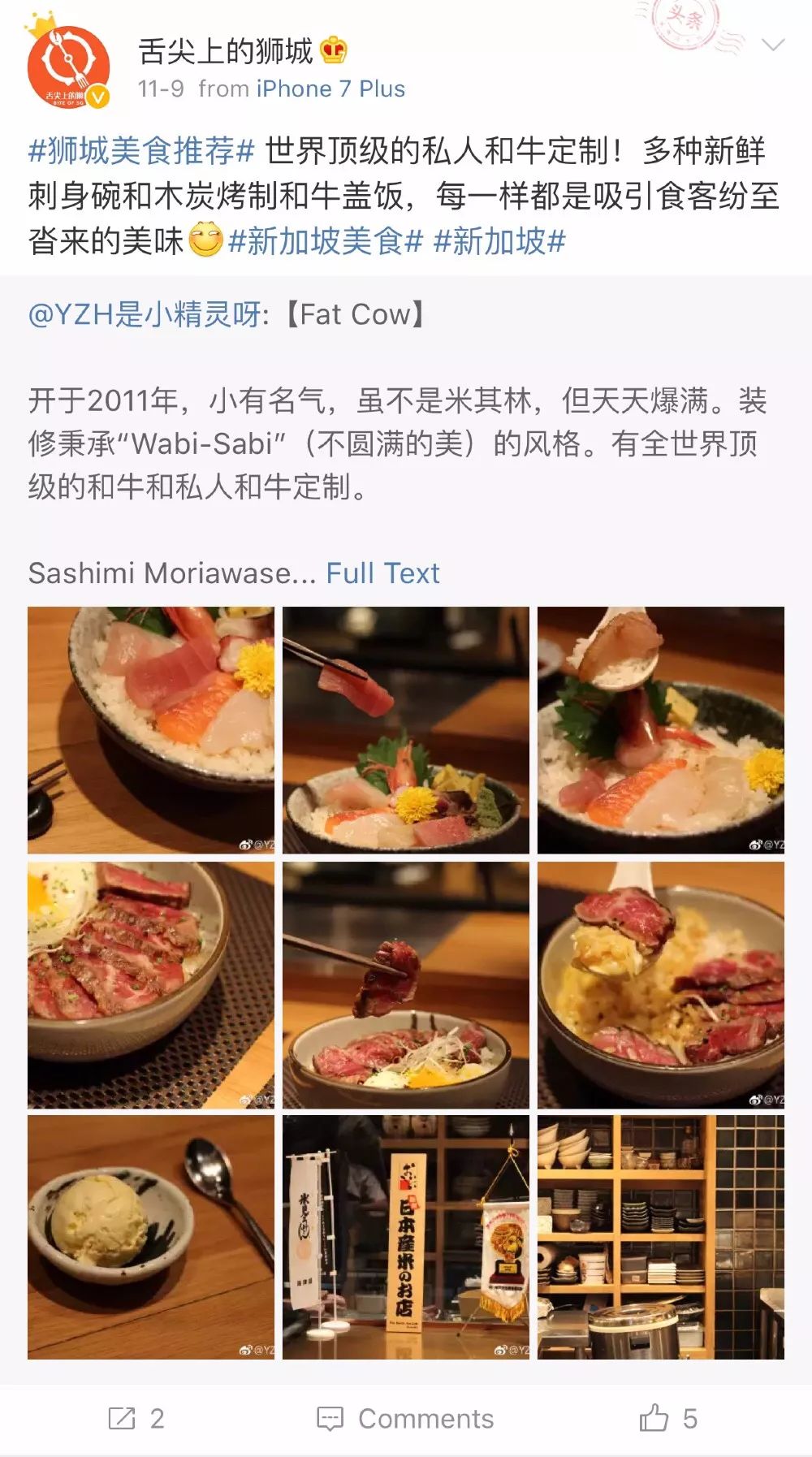View the Japanese rice shop signs photo
Screen dimensions: 812x1457
pos(406,1236)
